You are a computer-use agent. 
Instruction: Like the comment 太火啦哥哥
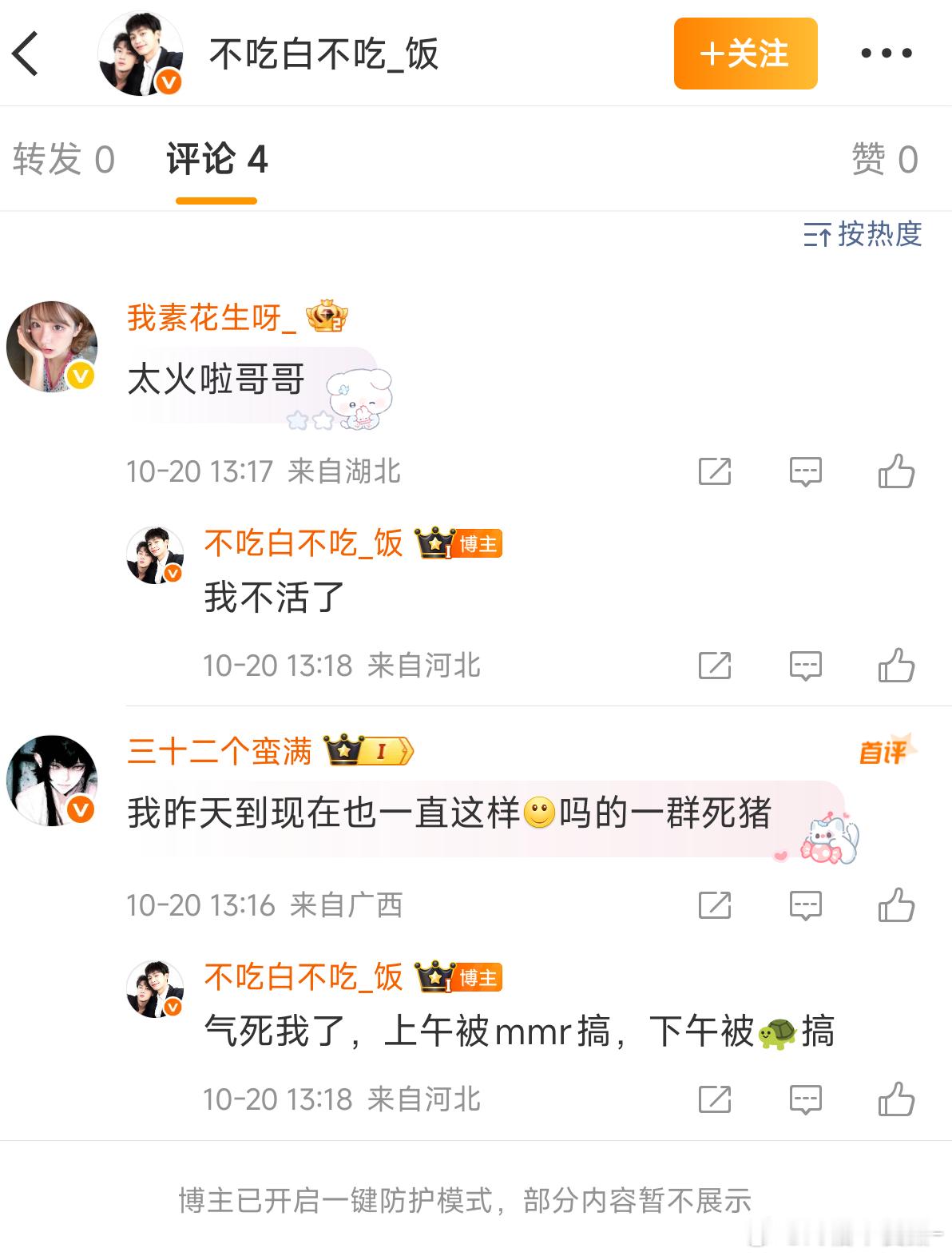pyautogui.click(x=896, y=471)
